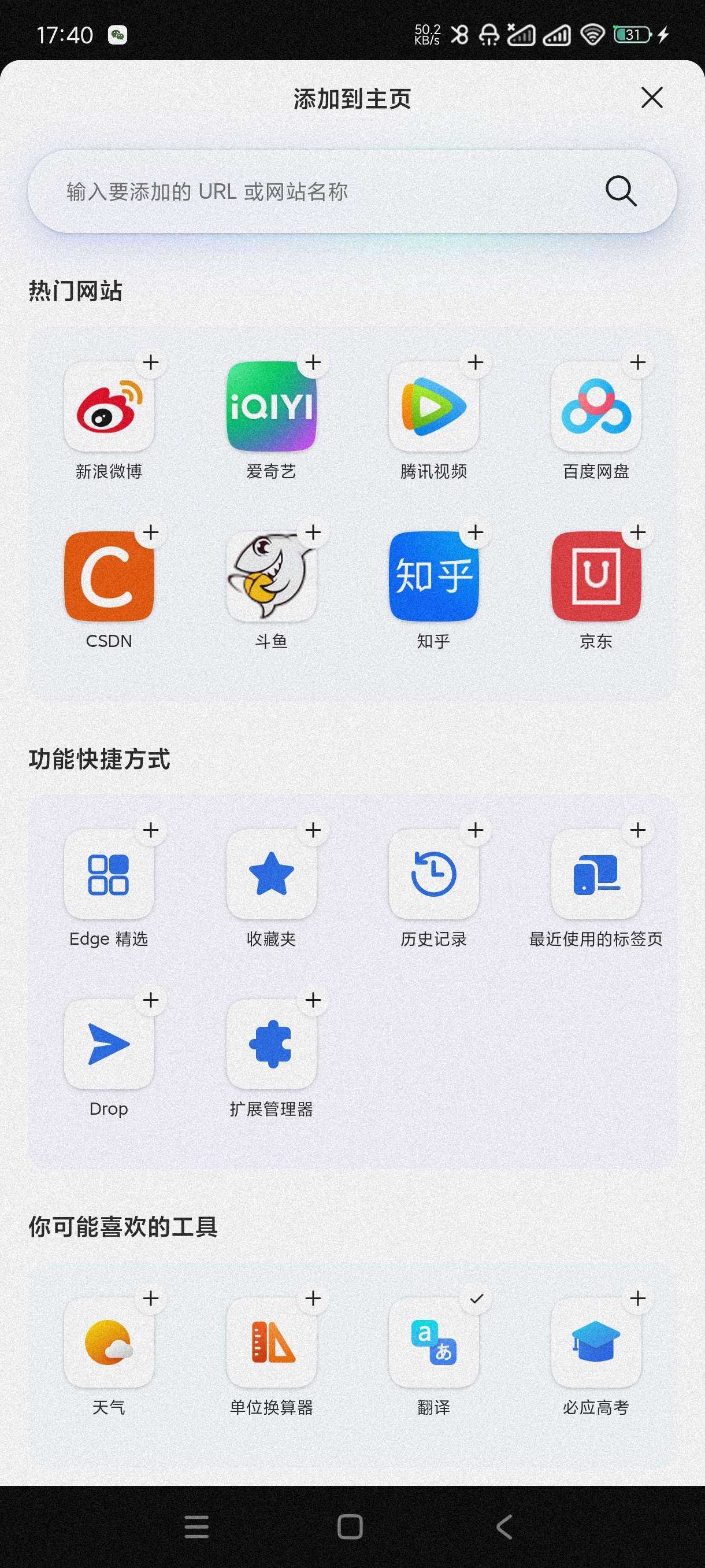Image resolution: width=705 pixels, height=1568 pixels.
Task: Add 百度网盘 shortcut
Action: [x=638, y=362]
